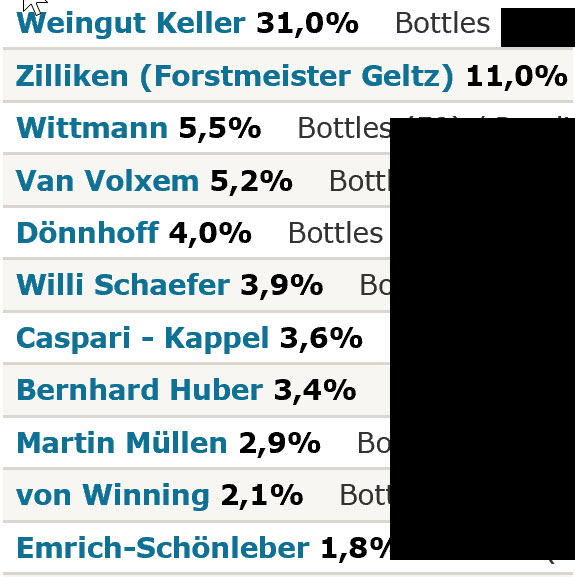Viewport: 575px width, 577px height.
Task: Select the Emrich-Schönleber link
Action: (x=163, y=548)
